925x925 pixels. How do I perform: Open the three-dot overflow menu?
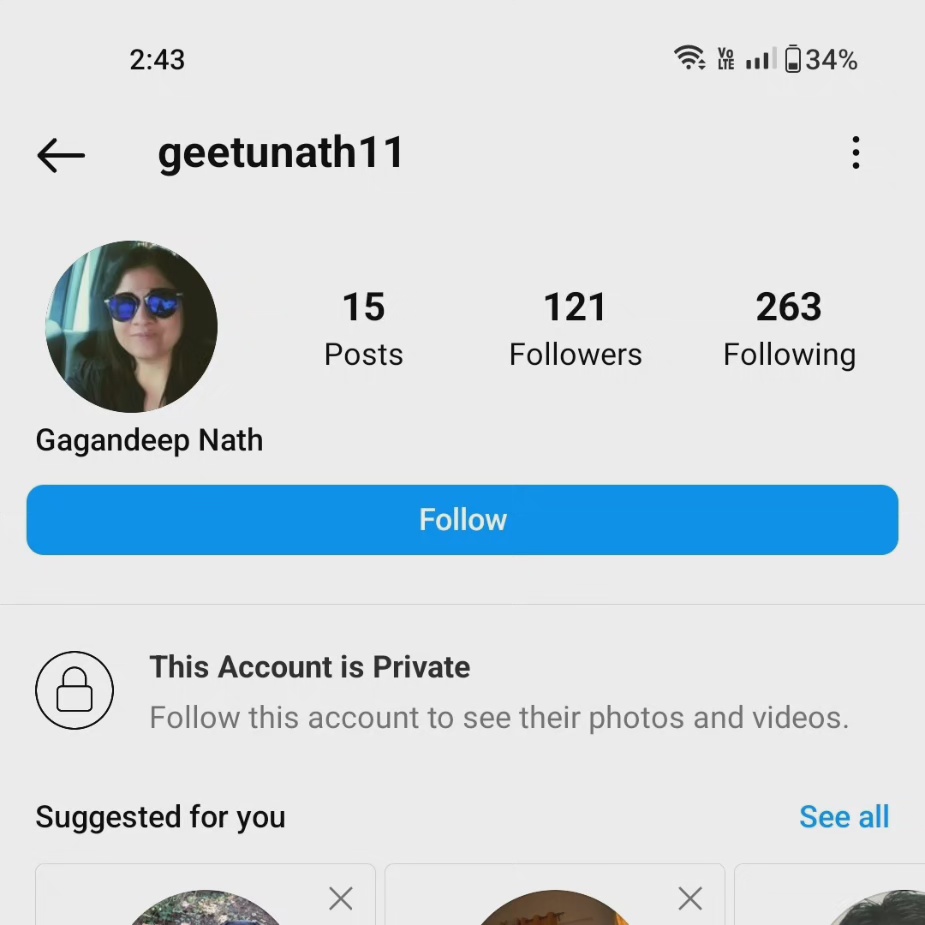click(855, 153)
